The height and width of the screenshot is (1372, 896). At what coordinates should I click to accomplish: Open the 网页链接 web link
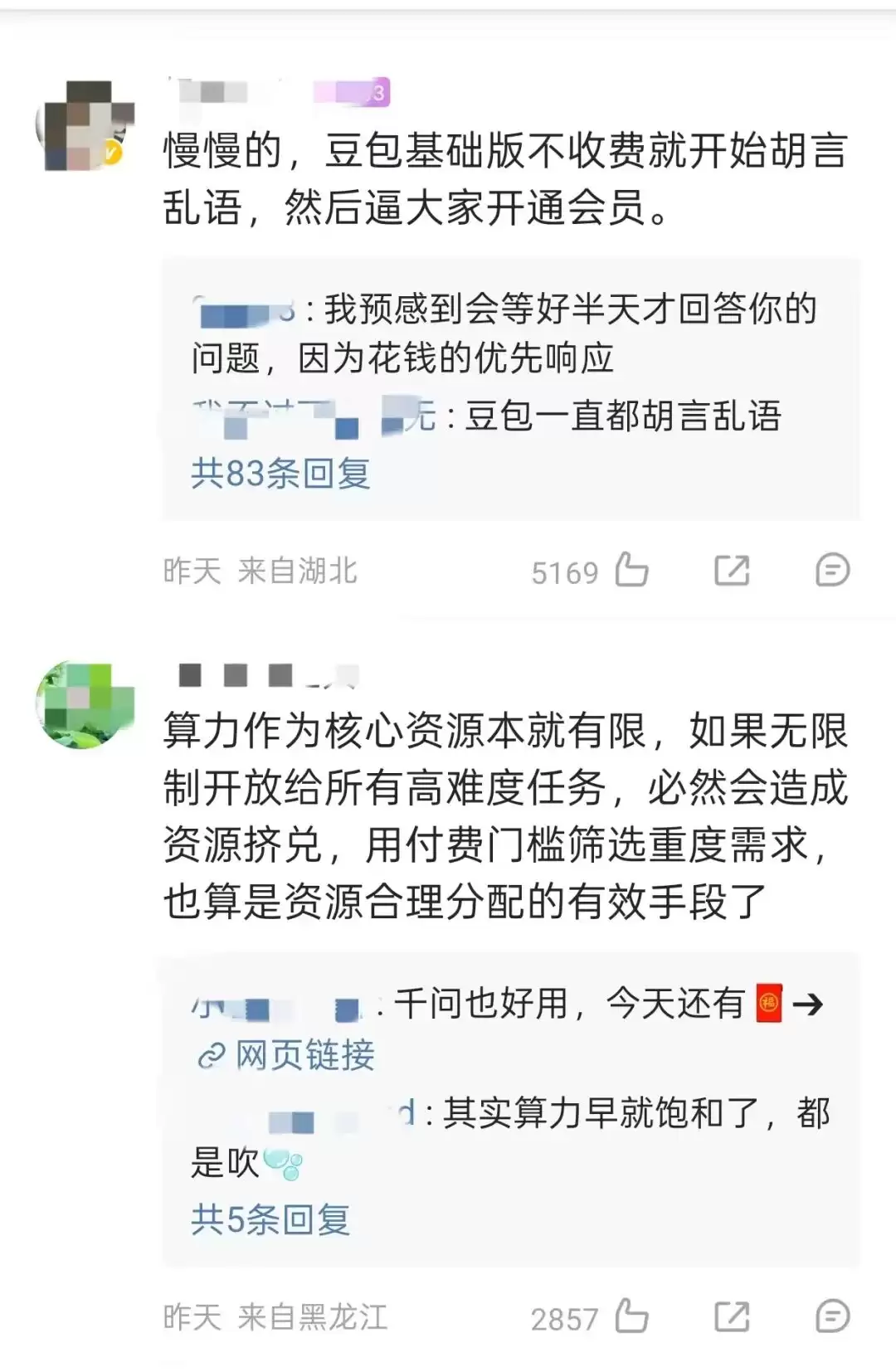click(286, 1055)
